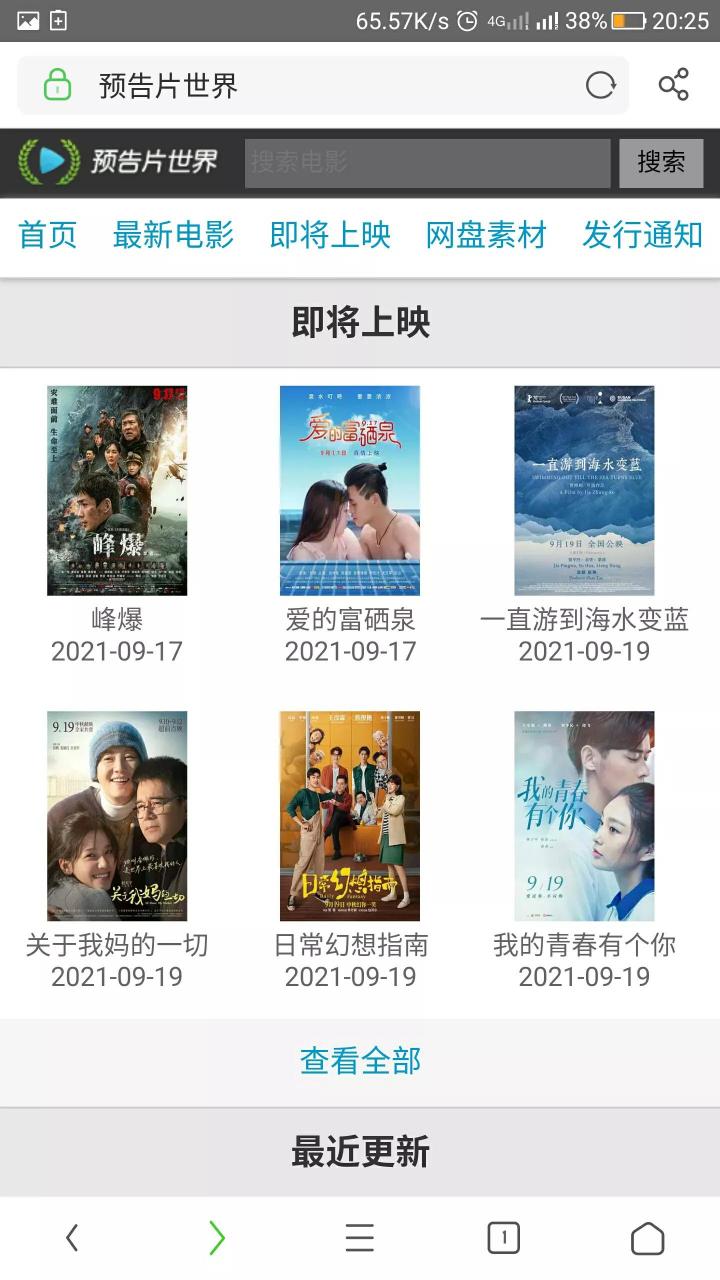Navigate back with the back arrow

pyautogui.click(x=72, y=1237)
